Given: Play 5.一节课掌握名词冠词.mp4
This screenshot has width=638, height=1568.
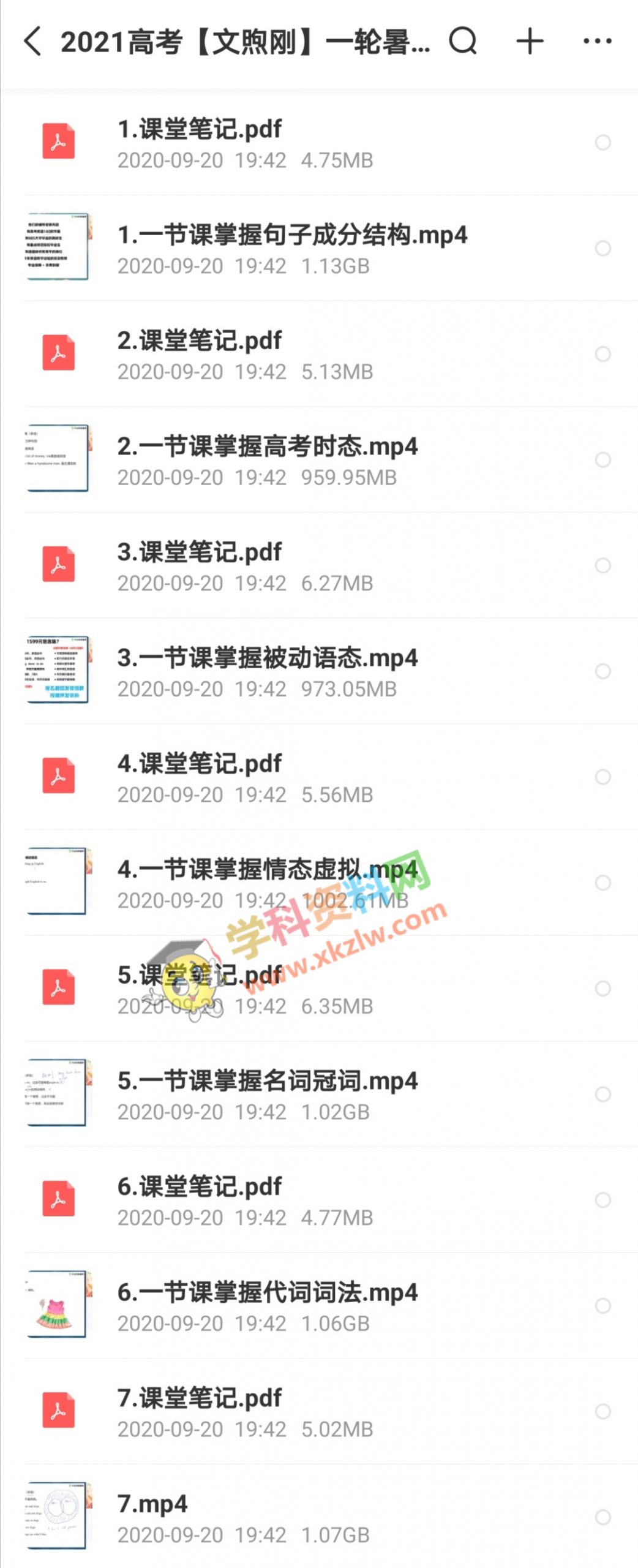Looking at the screenshot, I should tap(268, 1082).
